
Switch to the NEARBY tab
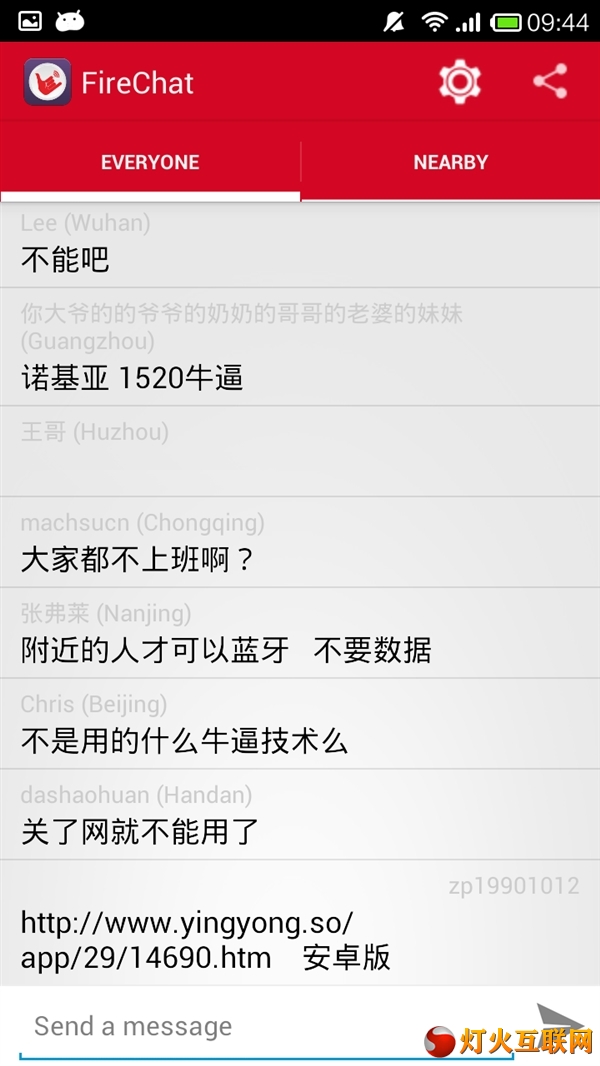click(x=451, y=162)
